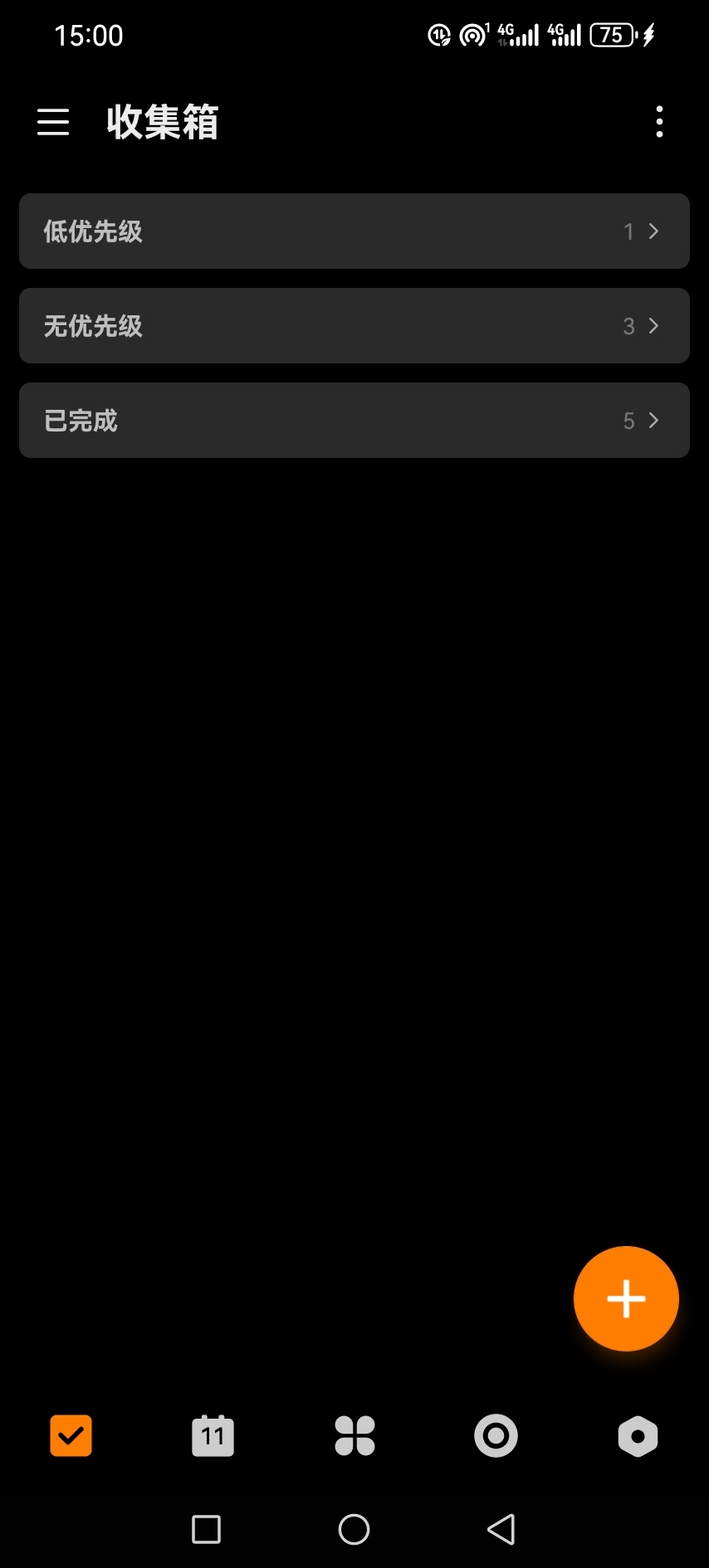
Task: Open the hexagon settings tab
Action: [638, 1436]
